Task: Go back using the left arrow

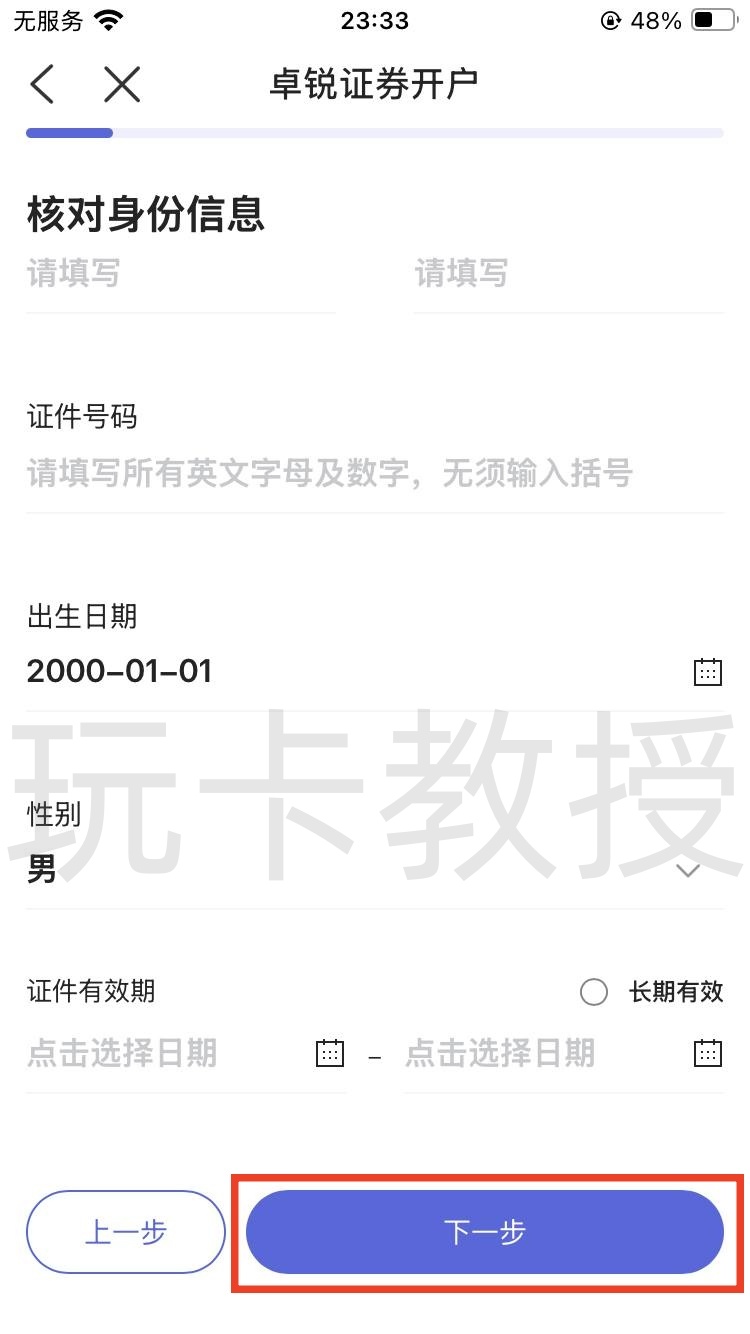Action: point(42,85)
